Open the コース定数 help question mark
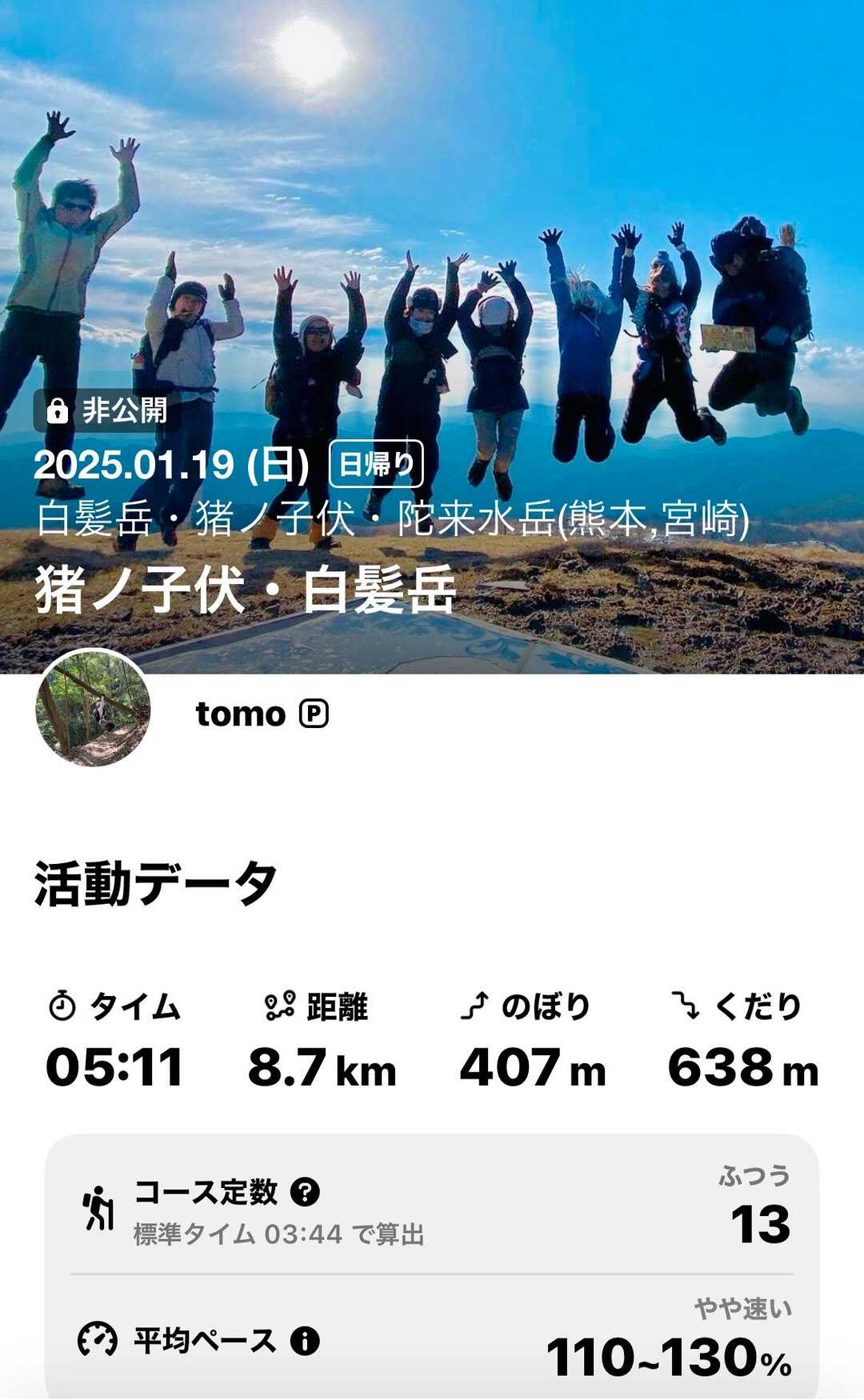This screenshot has width=864, height=1400. 305,1192
